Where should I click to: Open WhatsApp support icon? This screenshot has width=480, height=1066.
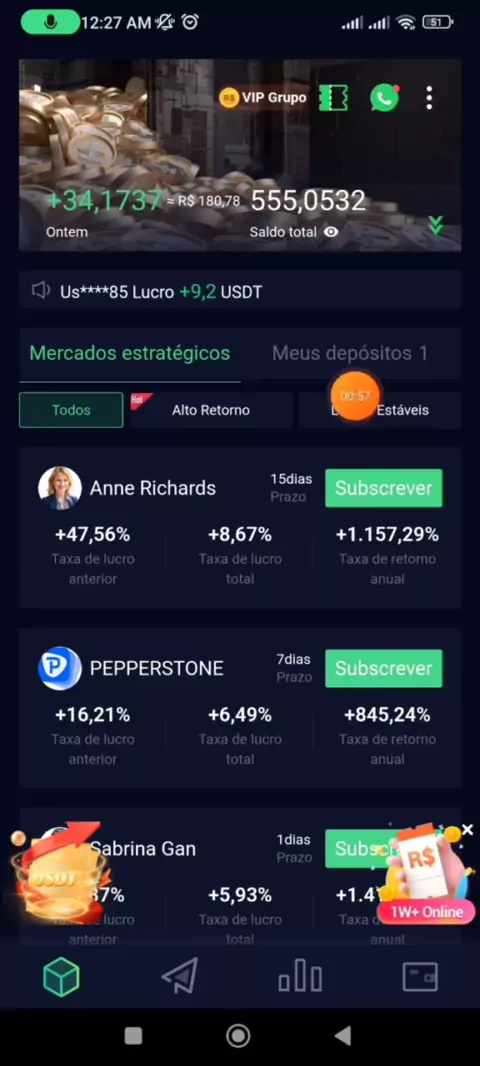(384, 98)
